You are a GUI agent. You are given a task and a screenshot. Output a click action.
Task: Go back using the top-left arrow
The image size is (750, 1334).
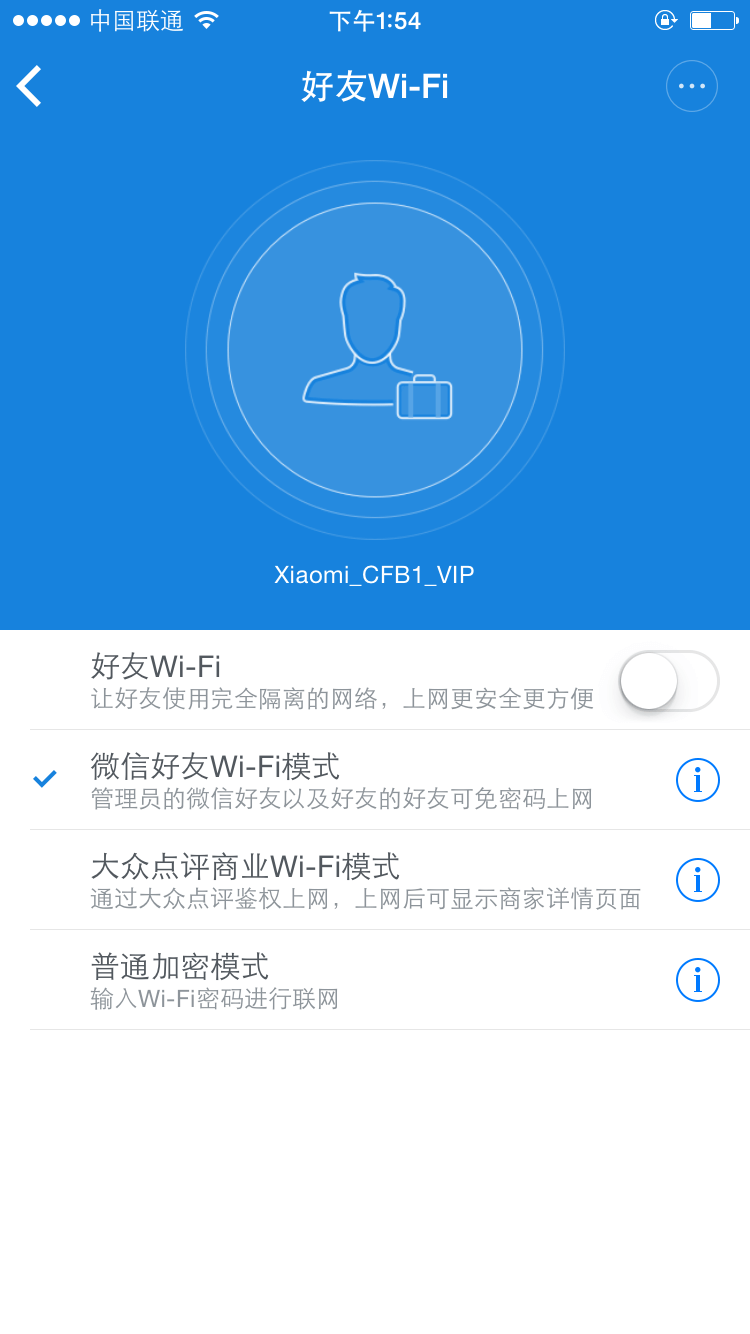tap(30, 86)
